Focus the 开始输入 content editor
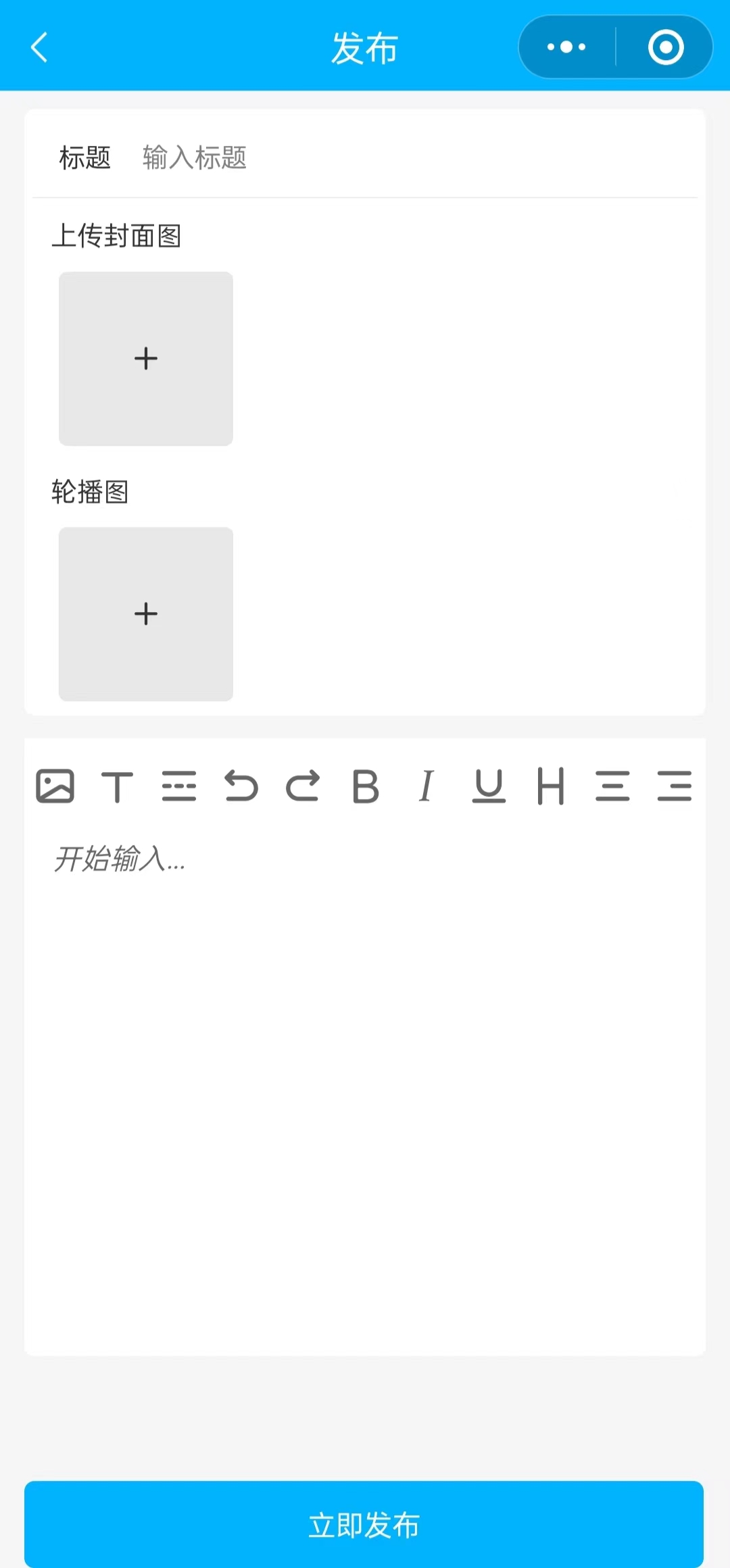Image resolution: width=730 pixels, height=1568 pixels. click(x=365, y=1088)
